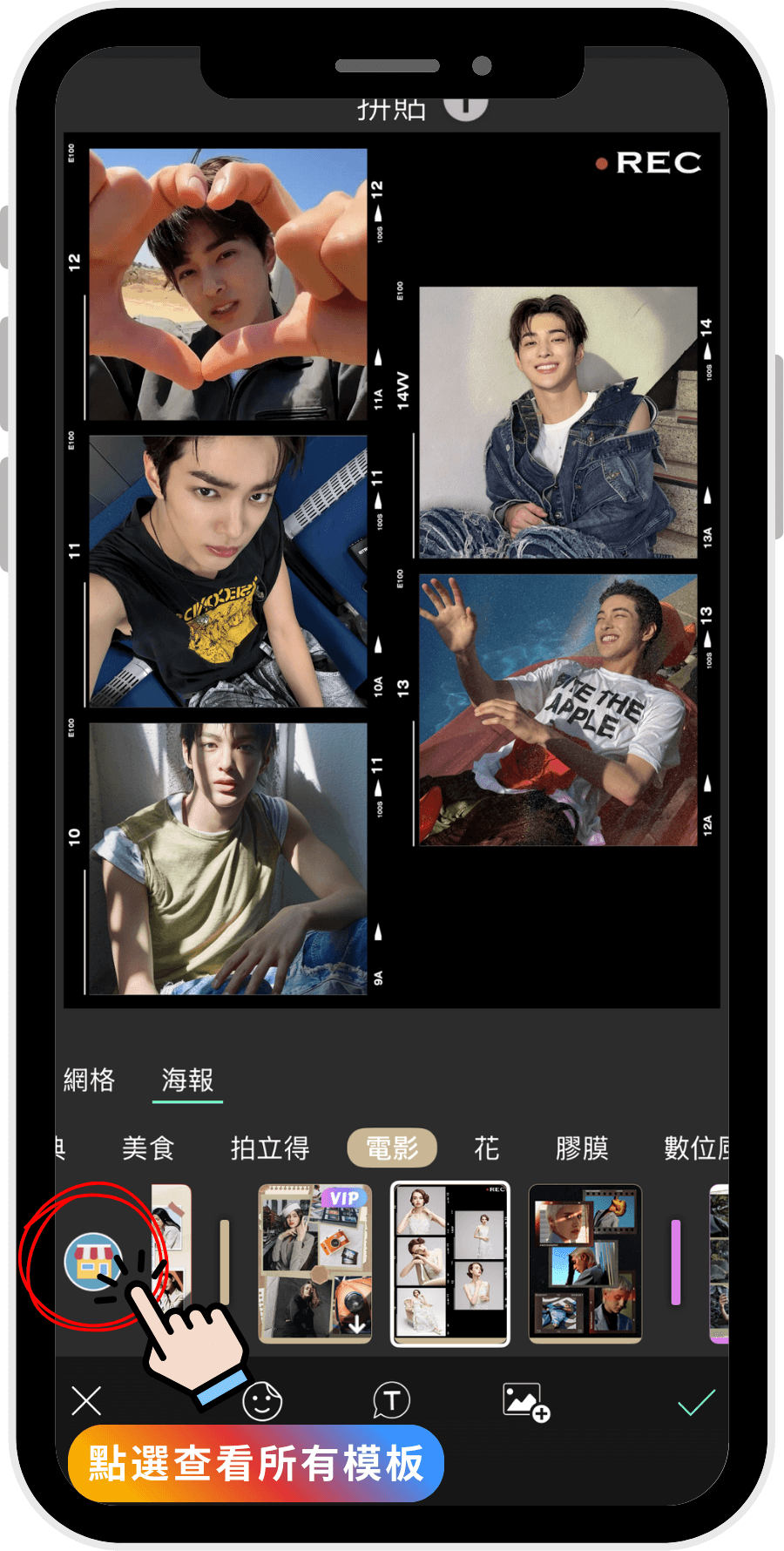Add another photo using the add-image icon

(x=524, y=1400)
